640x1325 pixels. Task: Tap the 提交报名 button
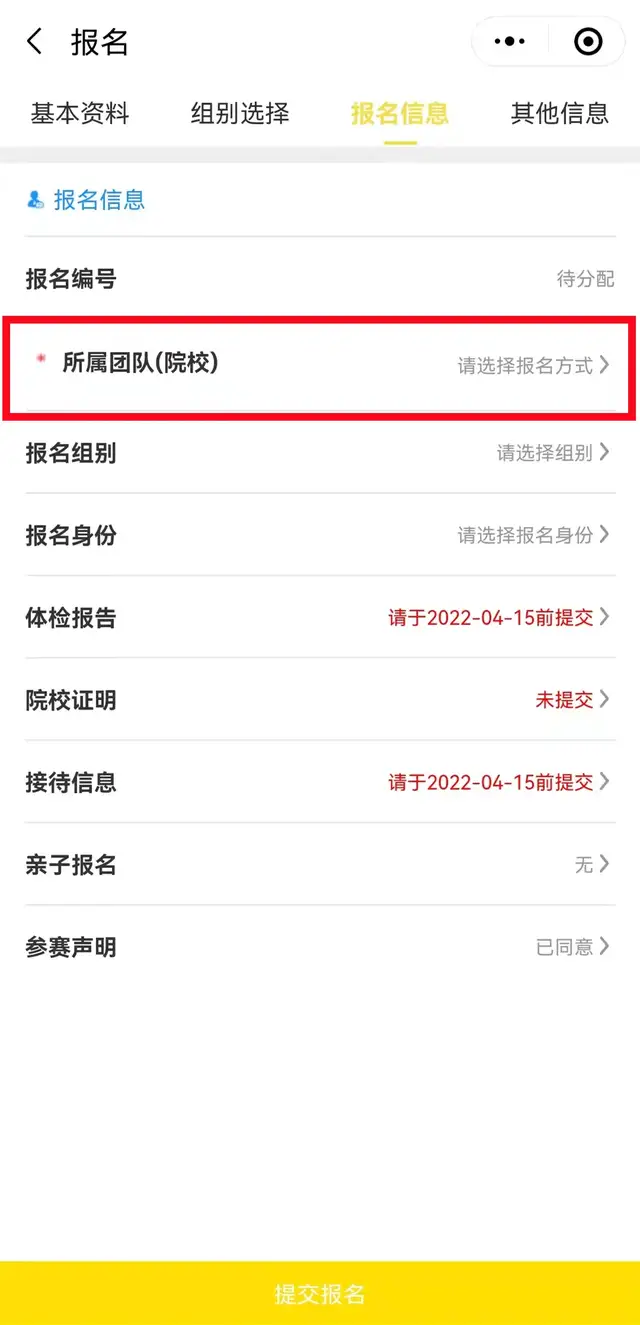pos(320,1294)
